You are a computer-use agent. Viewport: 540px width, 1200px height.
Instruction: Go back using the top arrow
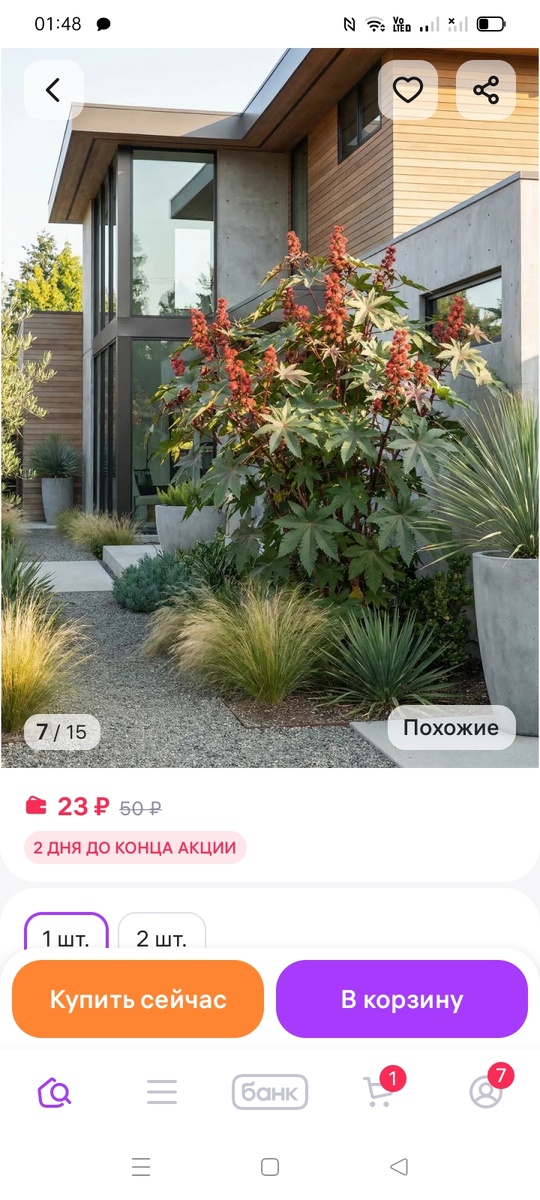pyautogui.click(x=53, y=90)
